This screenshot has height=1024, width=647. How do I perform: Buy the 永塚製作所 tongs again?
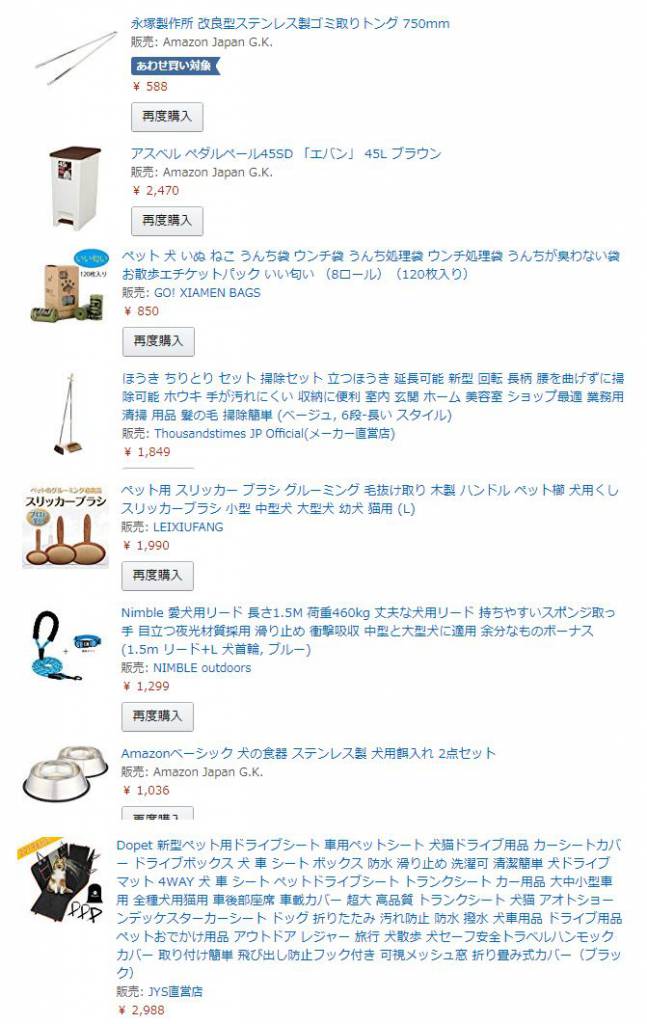tap(167, 116)
